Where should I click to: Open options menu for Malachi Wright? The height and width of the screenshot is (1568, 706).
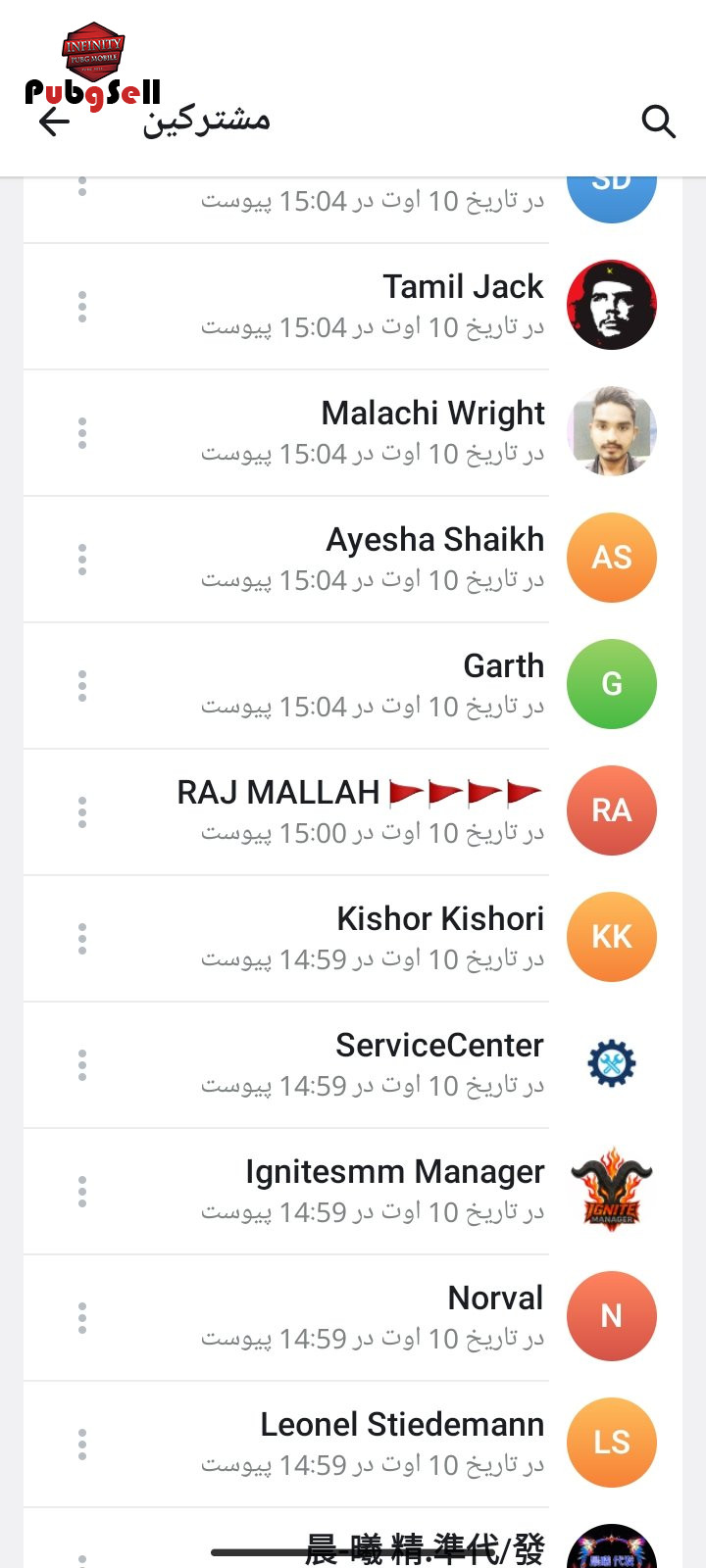82,433
